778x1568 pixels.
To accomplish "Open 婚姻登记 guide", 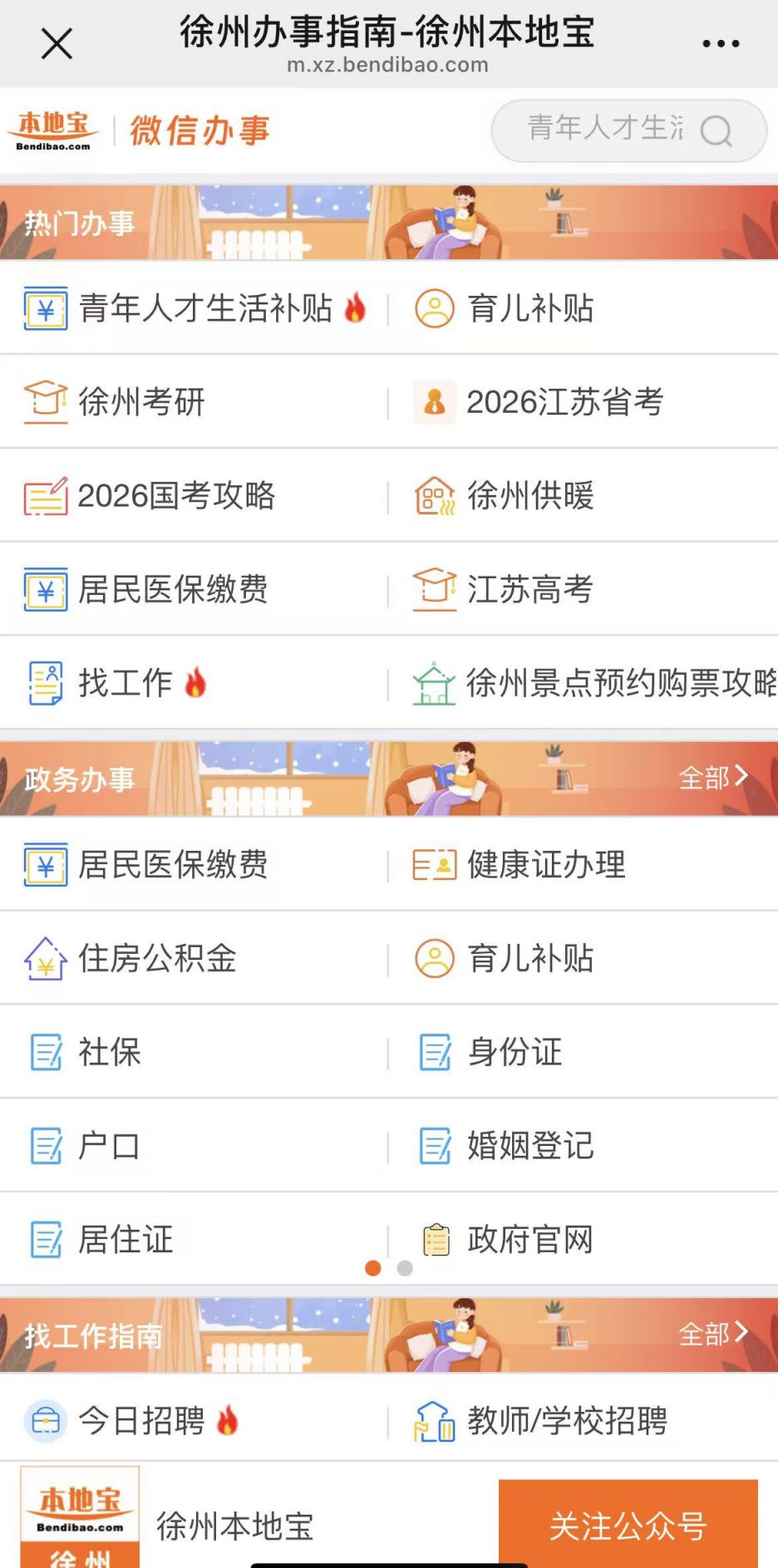I will tap(529, 1147).
